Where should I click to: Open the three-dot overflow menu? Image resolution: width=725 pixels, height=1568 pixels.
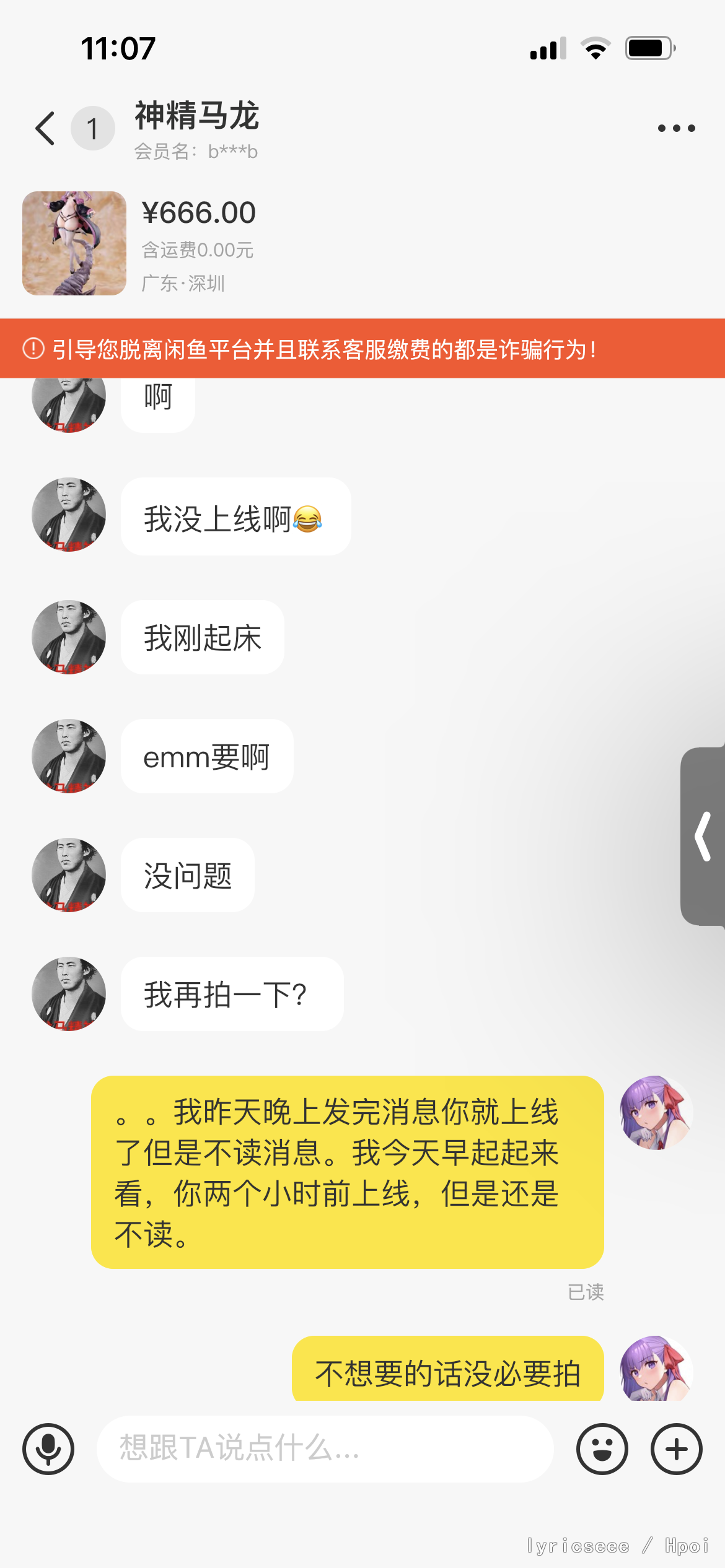676,129
